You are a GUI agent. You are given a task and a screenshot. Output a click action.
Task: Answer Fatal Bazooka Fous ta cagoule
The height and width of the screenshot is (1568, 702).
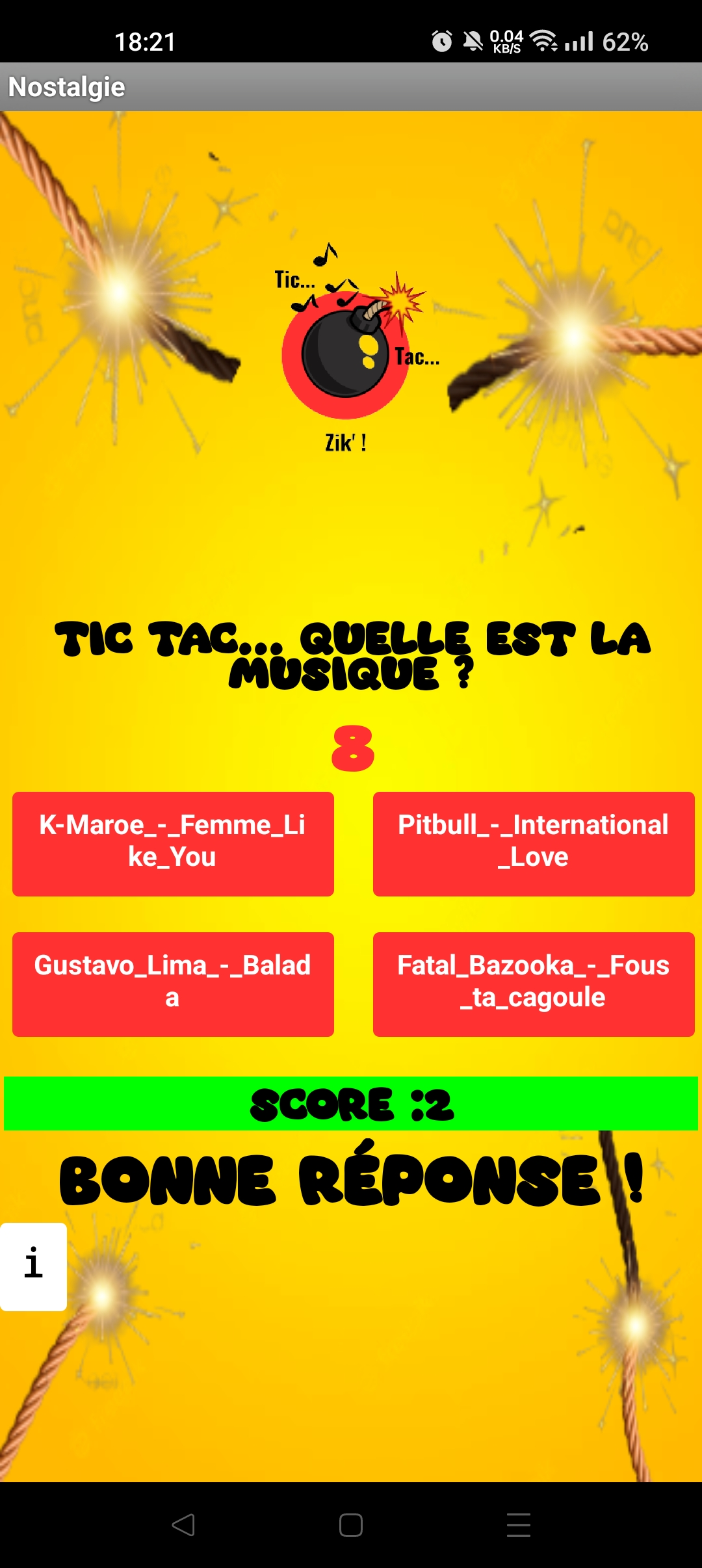[x=534, y=984]
